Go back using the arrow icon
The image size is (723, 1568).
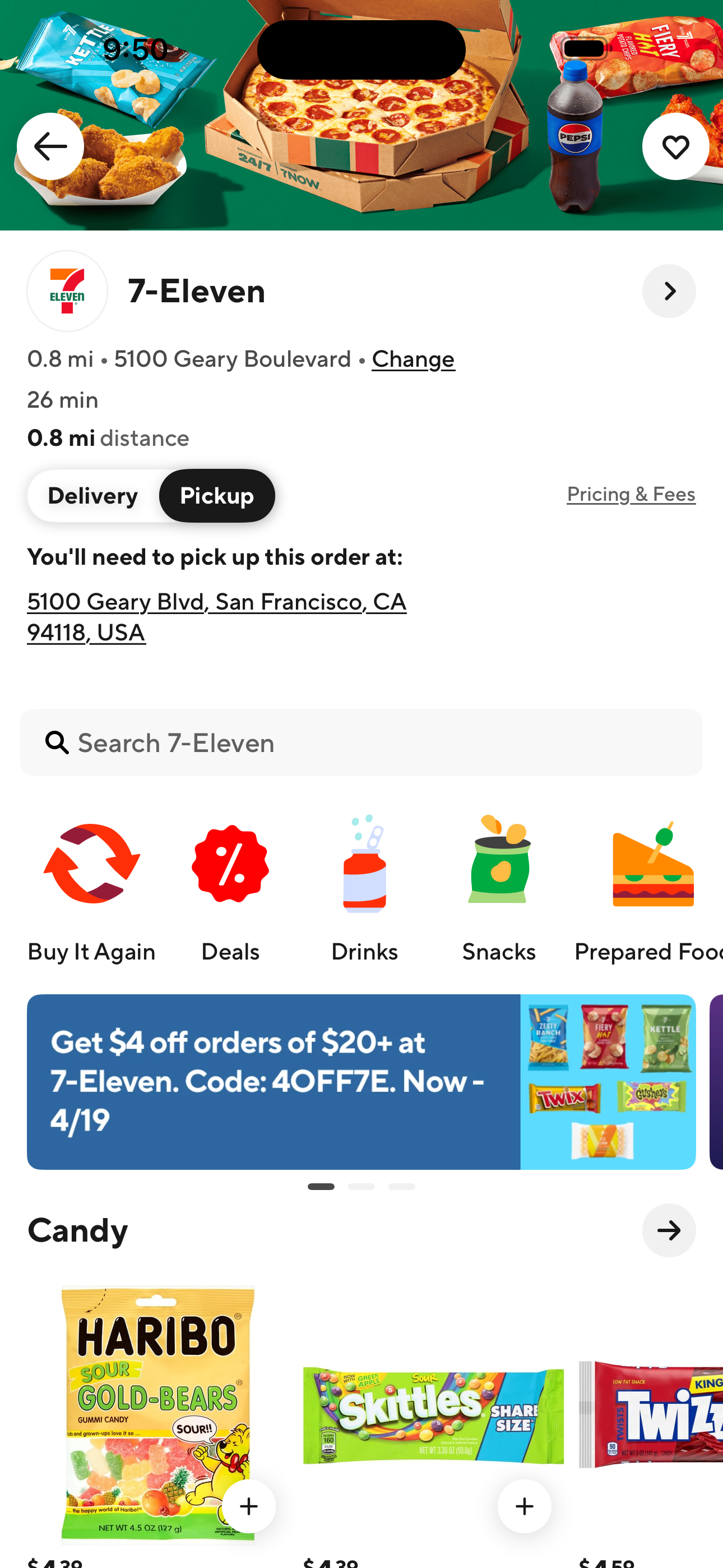tap(50, 145)
